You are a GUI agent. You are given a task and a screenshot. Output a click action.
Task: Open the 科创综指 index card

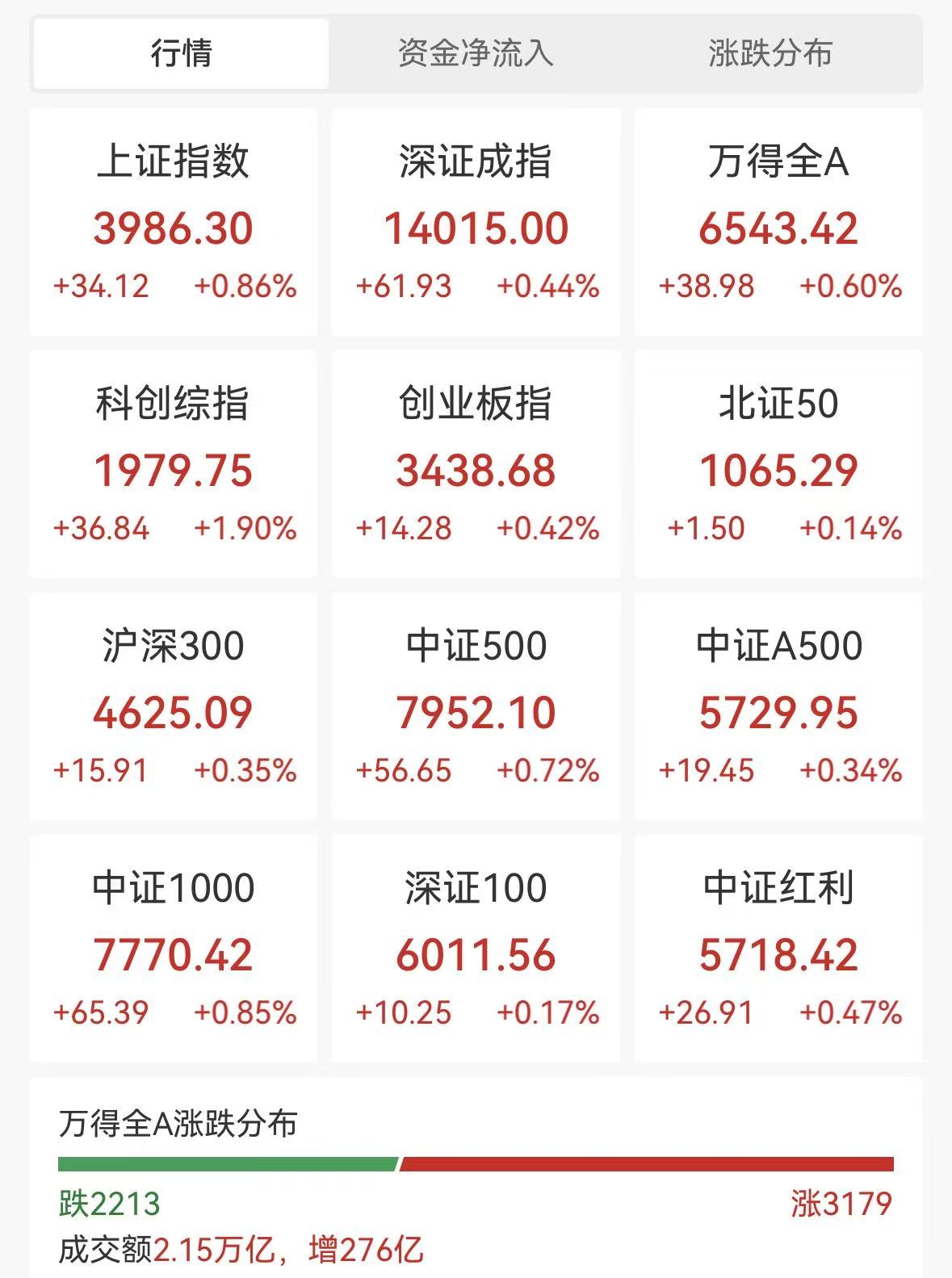(x=173, y=464)
